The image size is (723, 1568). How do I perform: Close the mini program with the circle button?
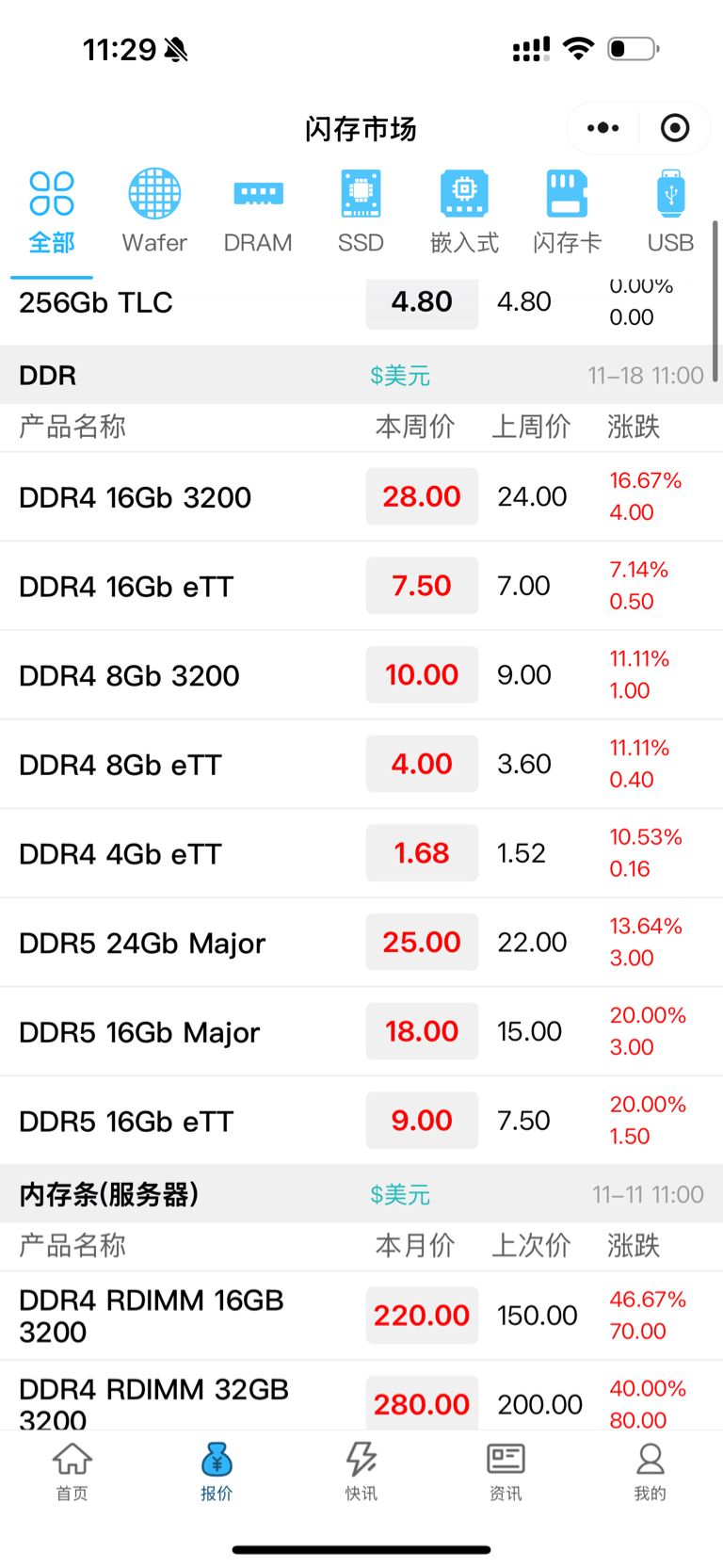tap(675, 128)
